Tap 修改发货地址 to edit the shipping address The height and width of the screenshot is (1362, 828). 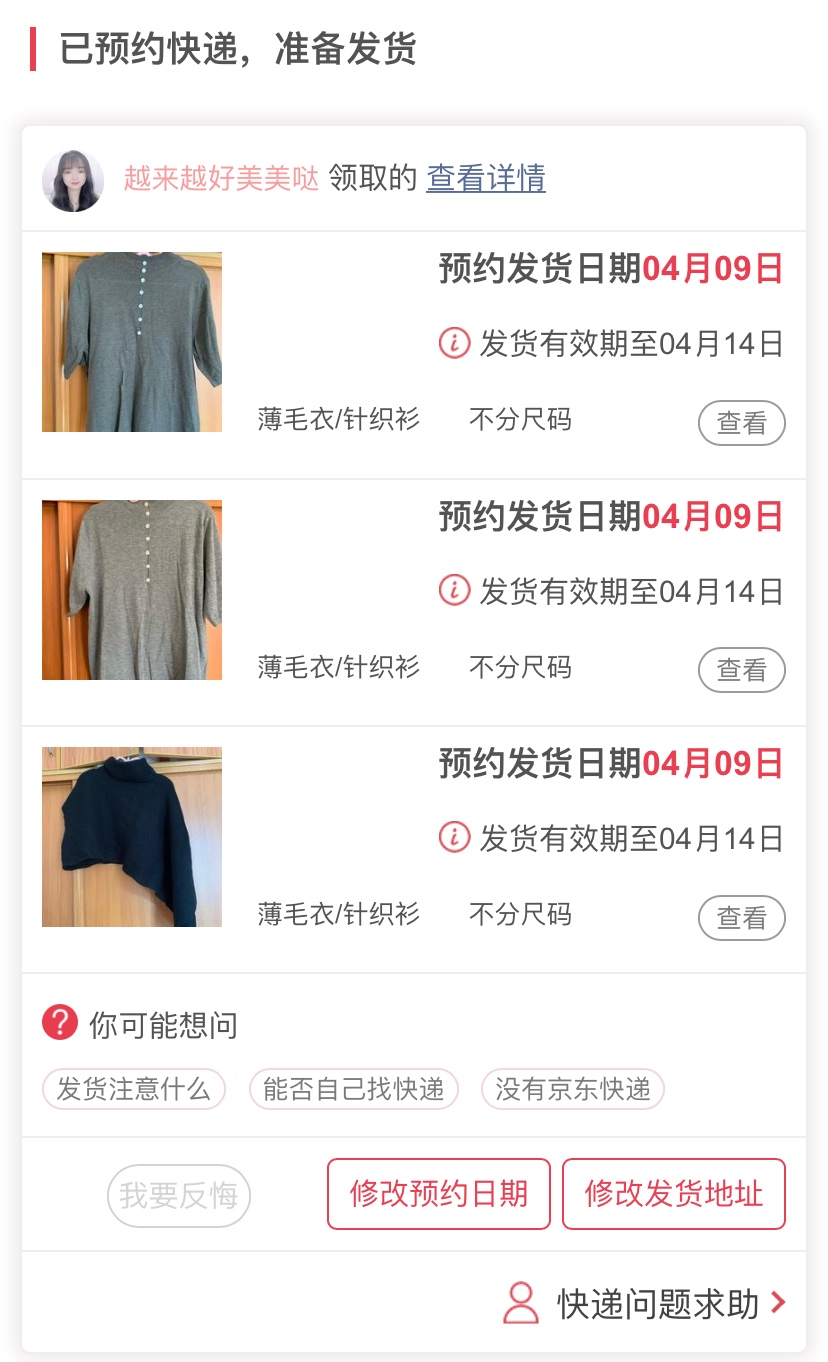(x=674, y=1194)
